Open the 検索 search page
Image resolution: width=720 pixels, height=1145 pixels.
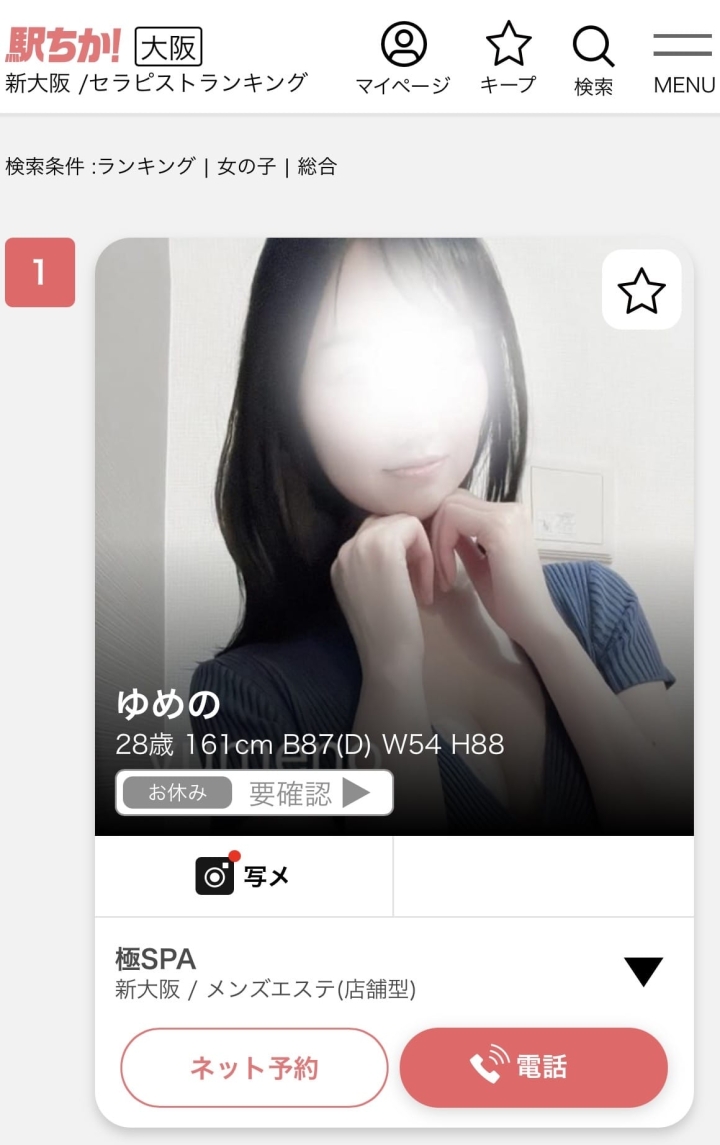point(593,59)
